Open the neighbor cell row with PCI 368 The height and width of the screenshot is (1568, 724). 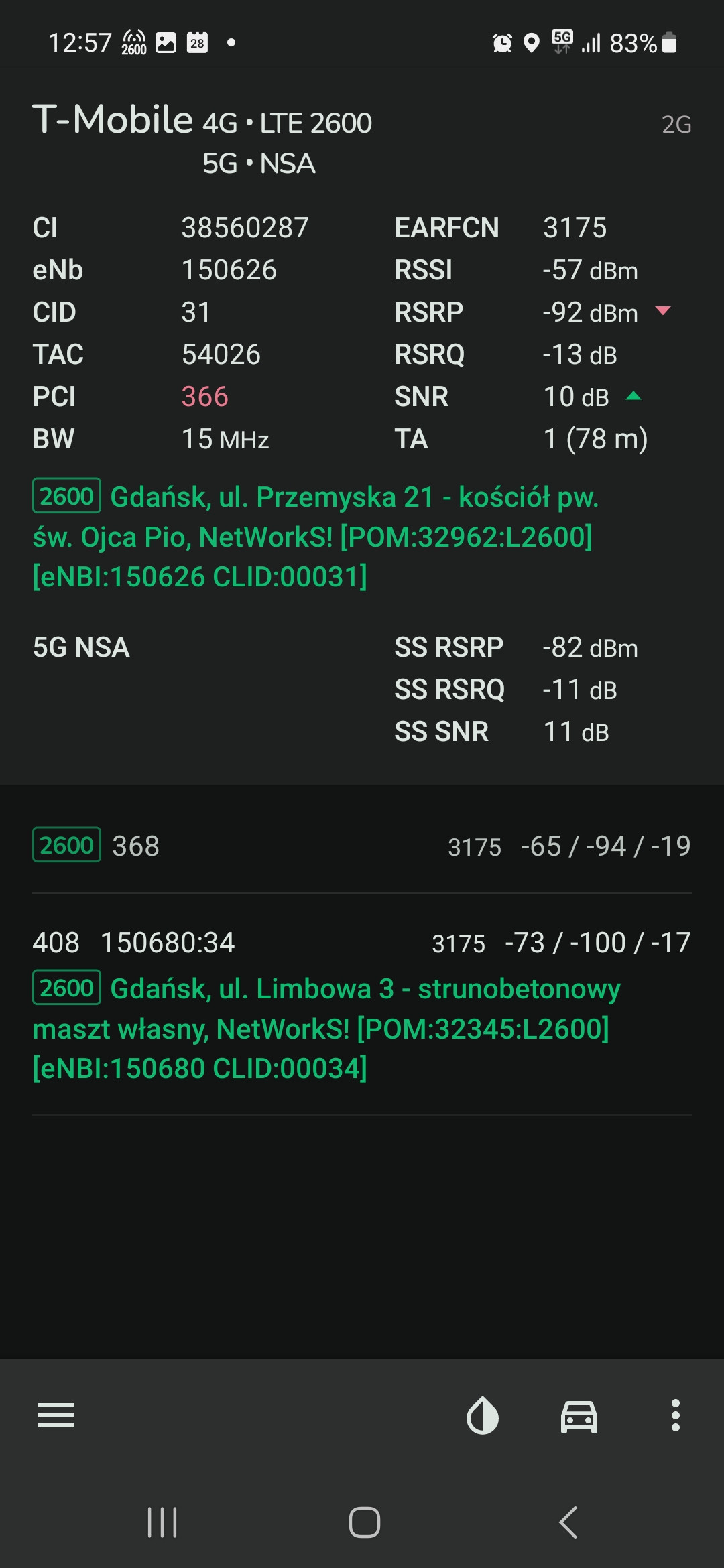[362, 846]
